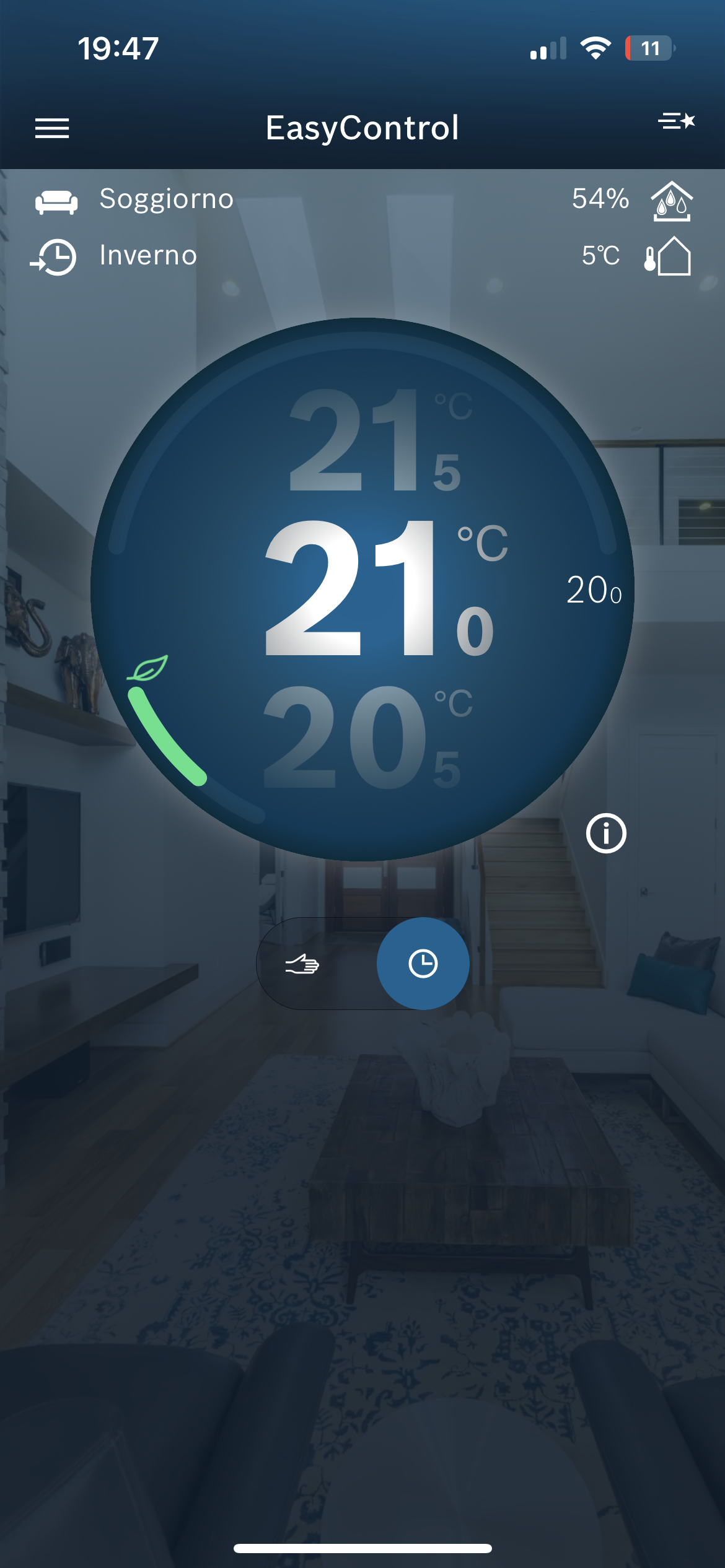Open the favorites list icon

(676, 121)
